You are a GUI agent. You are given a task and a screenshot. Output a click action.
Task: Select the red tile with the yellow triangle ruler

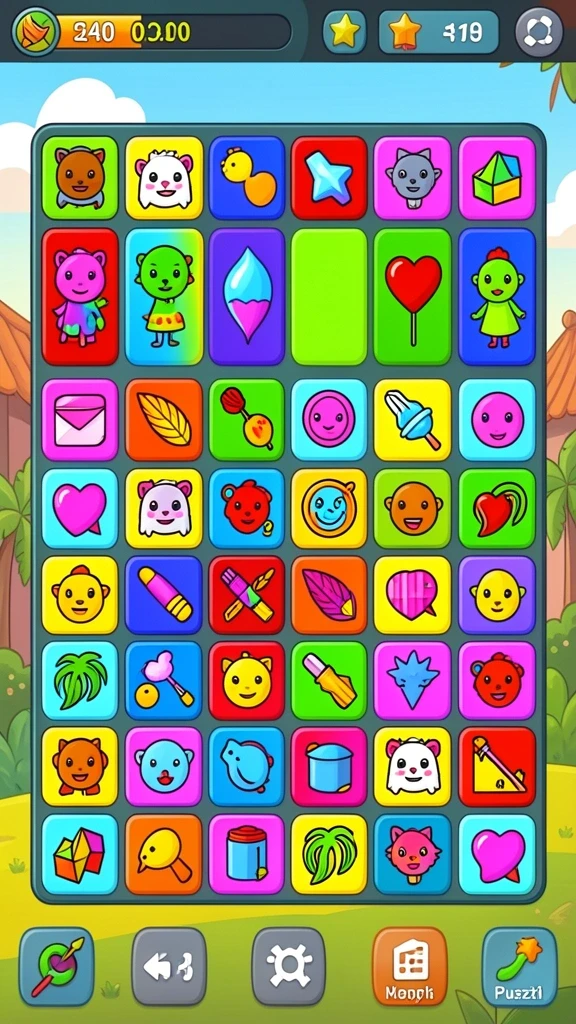(x=498, y=767)
